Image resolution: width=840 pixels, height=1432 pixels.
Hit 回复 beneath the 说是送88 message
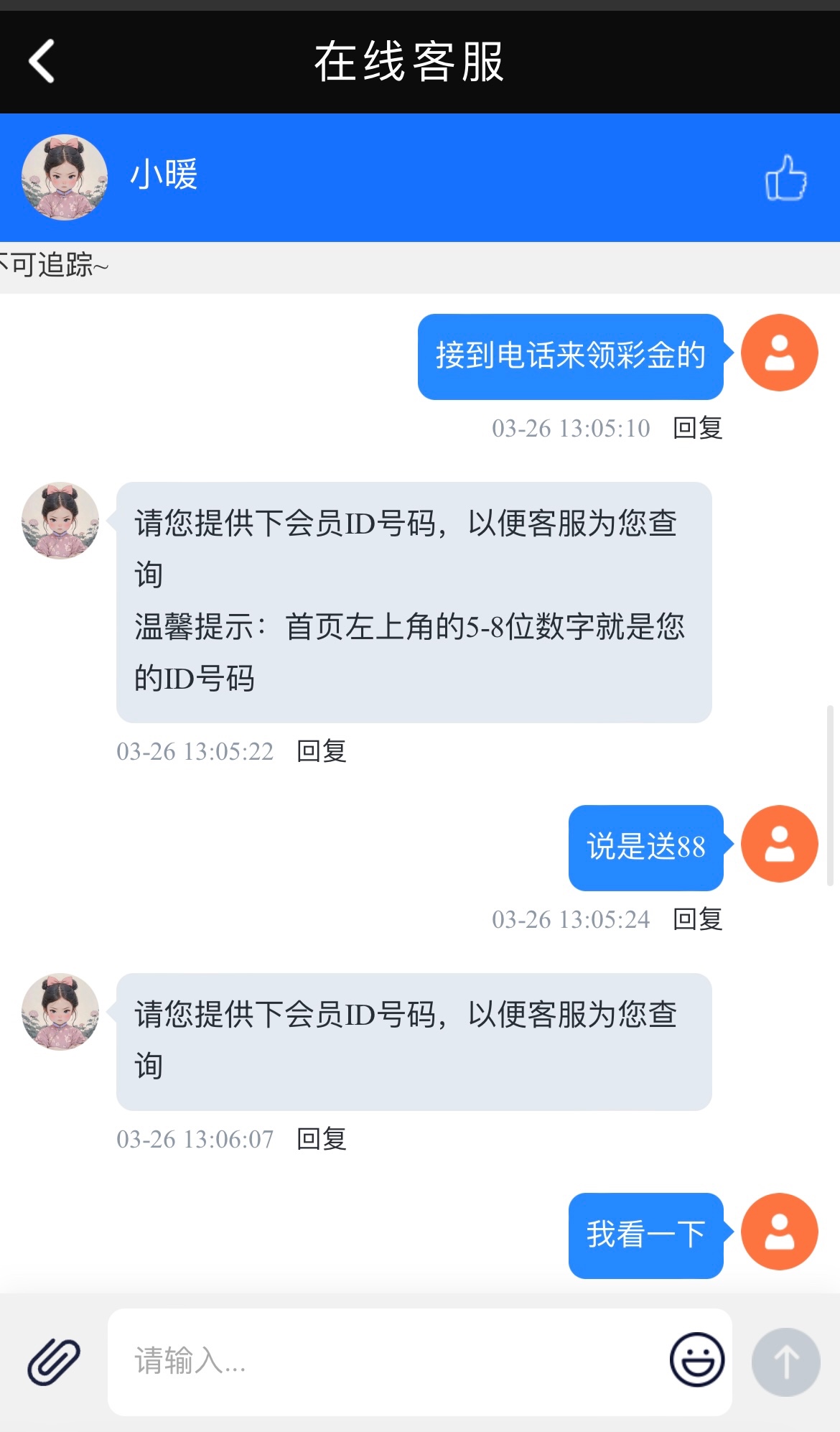click(697, 919)
